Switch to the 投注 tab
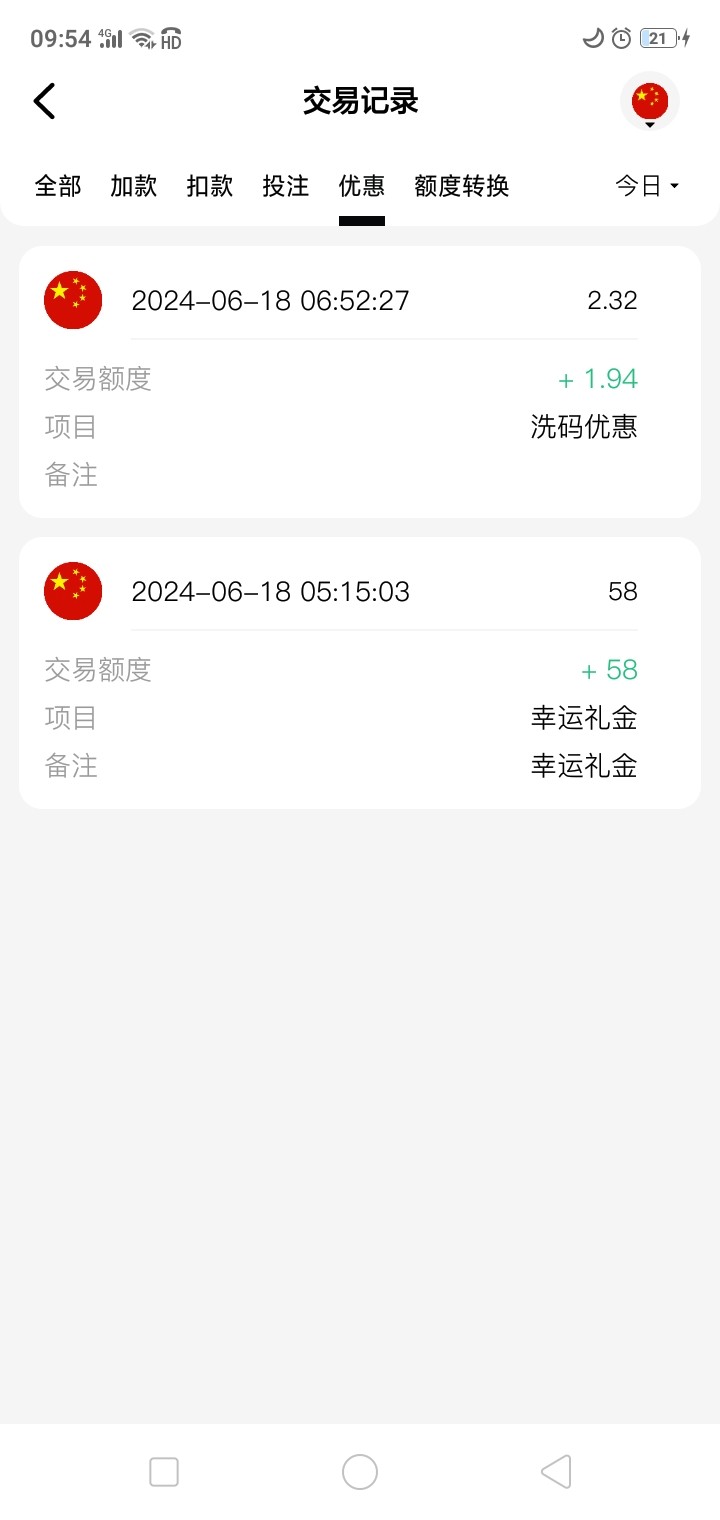The width and height of the screenshot is (720, 1520). 286,186
